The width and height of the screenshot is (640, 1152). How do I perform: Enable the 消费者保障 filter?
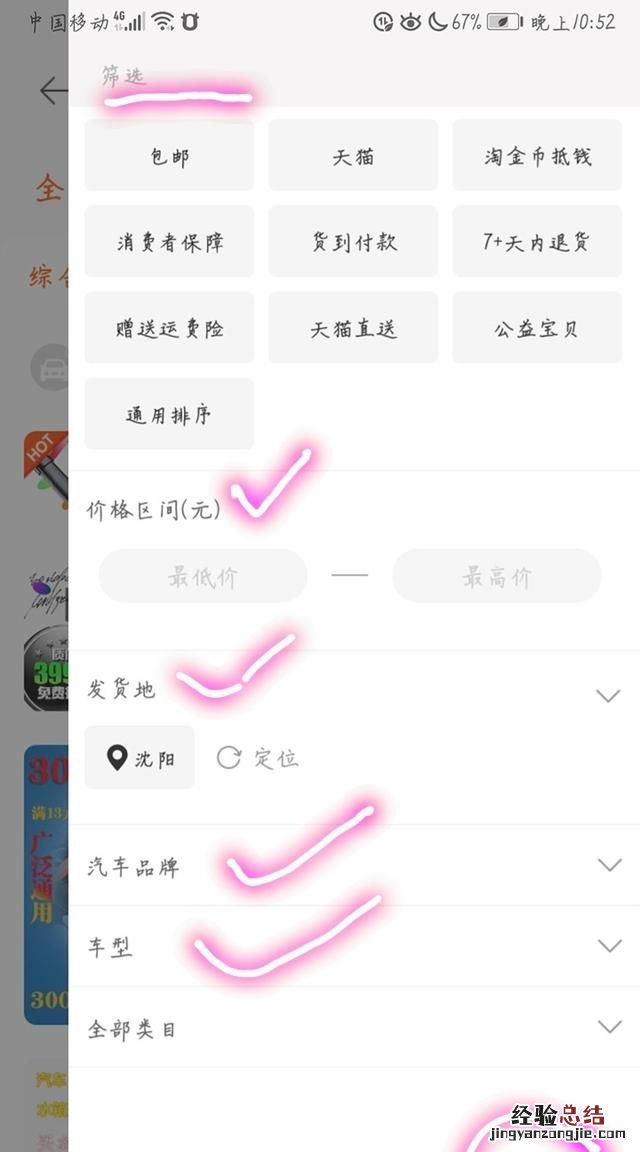169,242
